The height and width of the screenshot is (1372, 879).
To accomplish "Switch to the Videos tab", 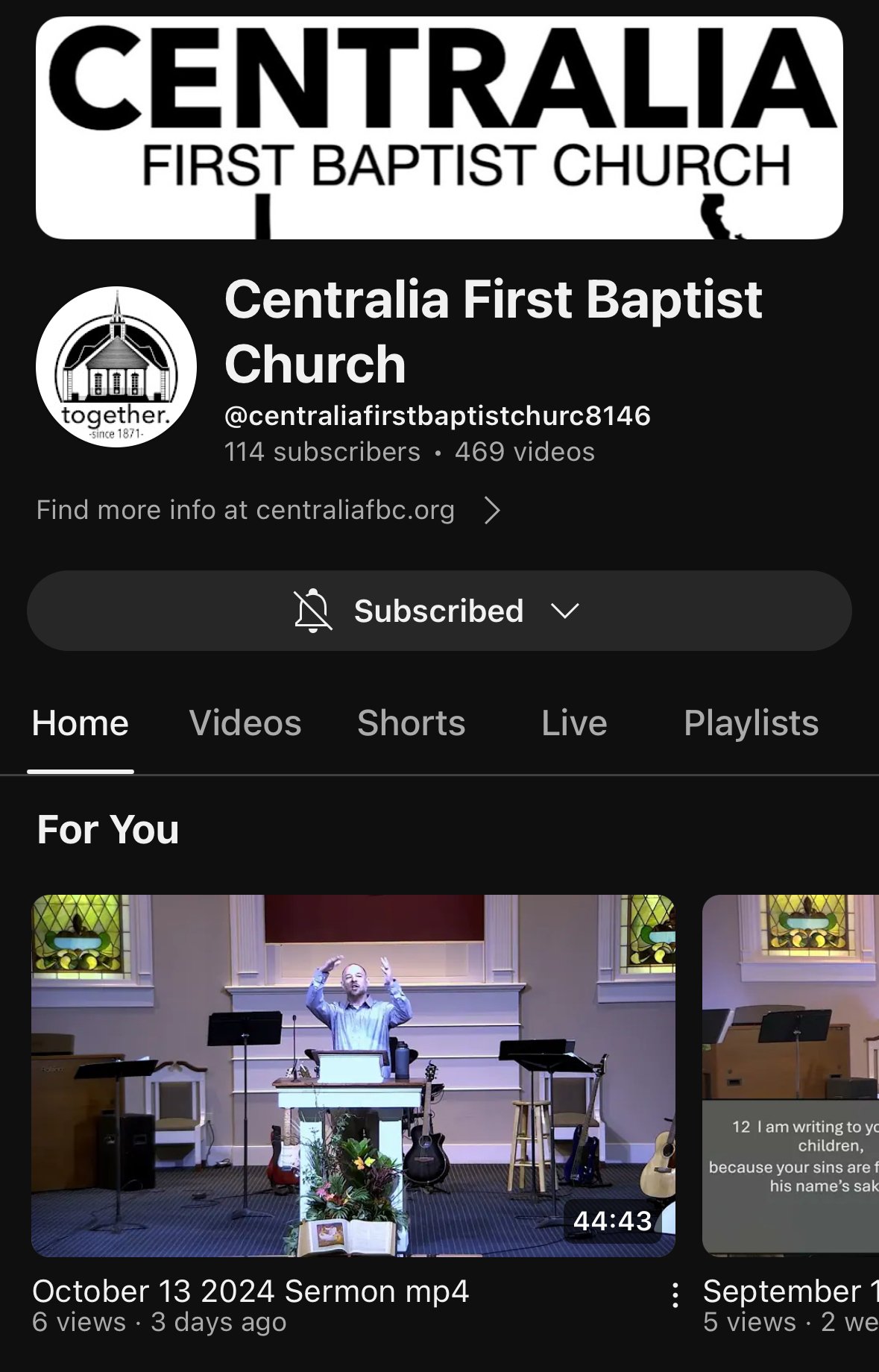I will tap(245, 723).
